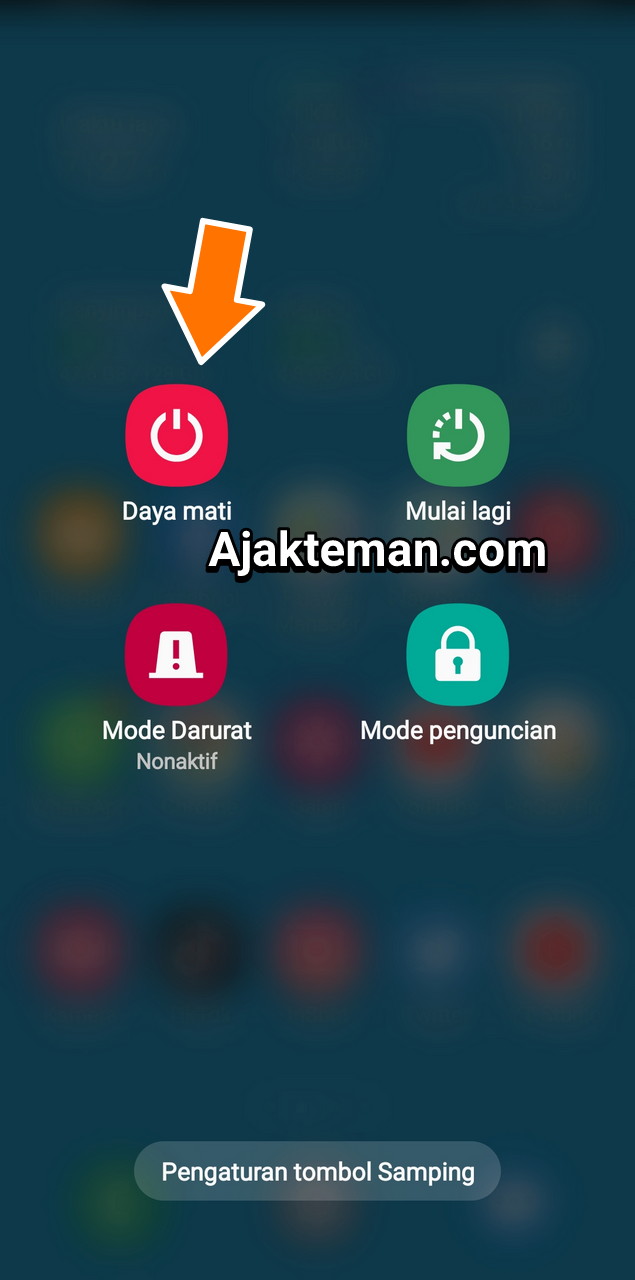
Task: Select Mulai lagi to restart the phone
Action: click(x=458, y=436)
